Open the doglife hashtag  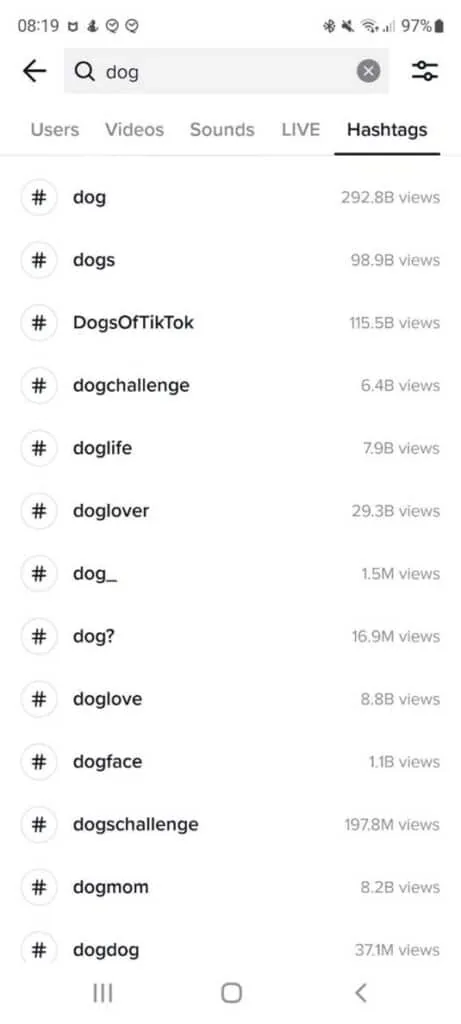pyautogui.click(x=230, y=448)
